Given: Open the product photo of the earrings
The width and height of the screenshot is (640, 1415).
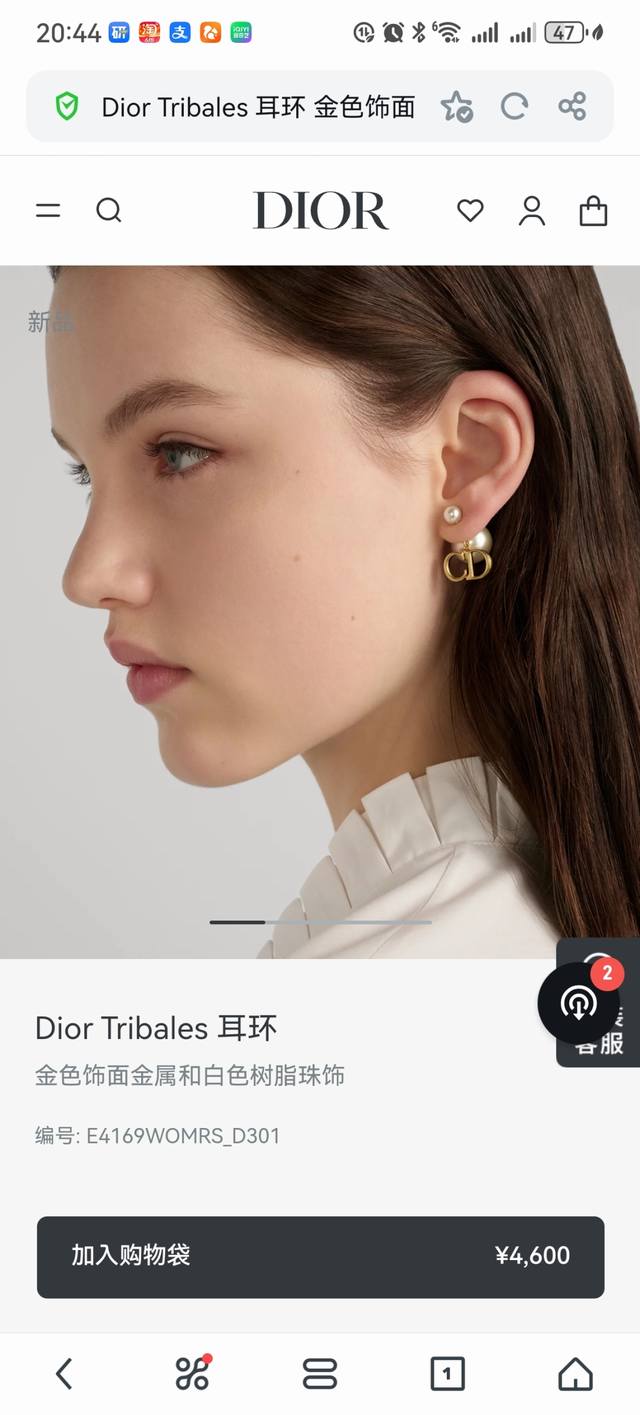Looking at the screenshot, I should point(320,612).
